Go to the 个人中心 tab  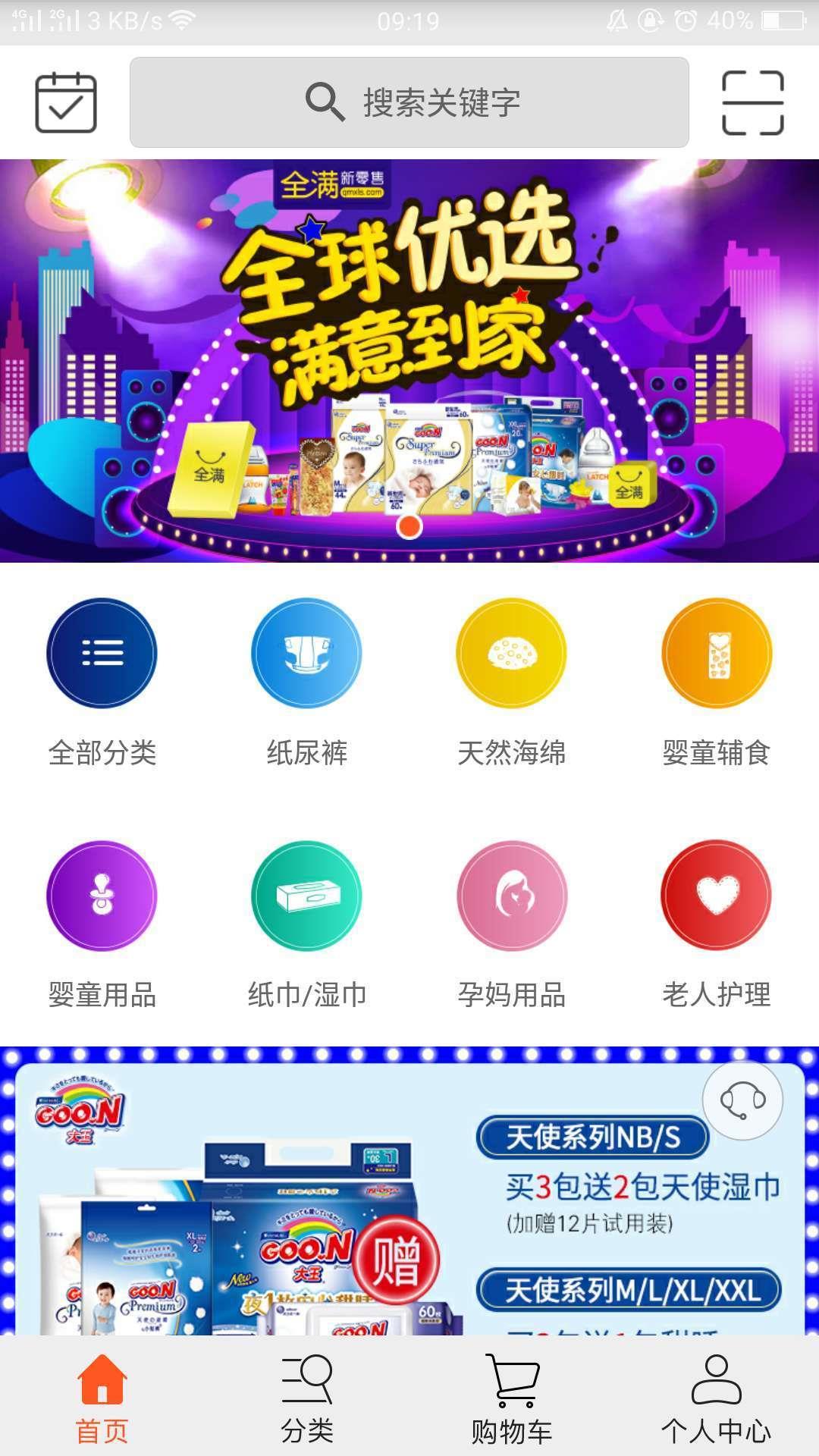tap(717, 1398)
